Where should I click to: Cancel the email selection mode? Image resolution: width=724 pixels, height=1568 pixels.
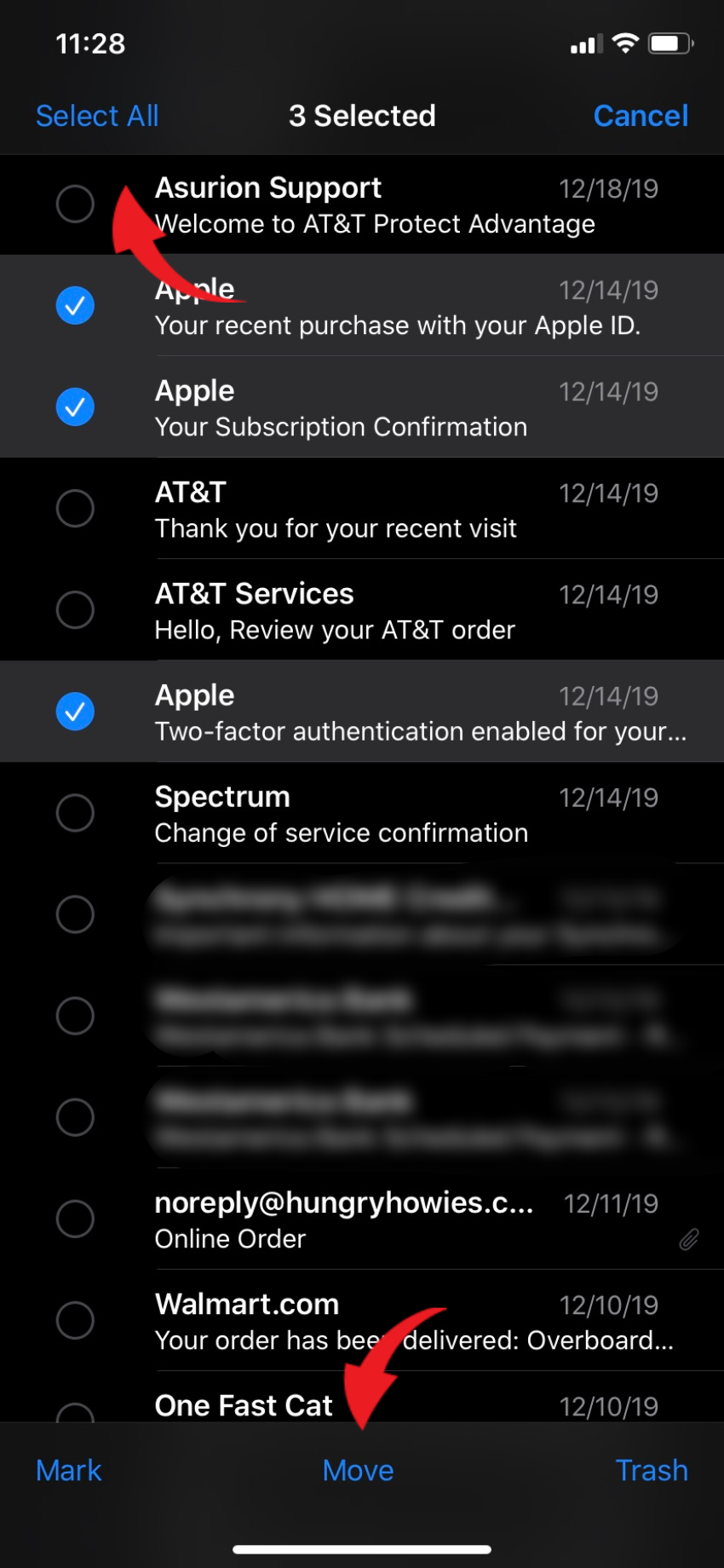pos(641,116)
